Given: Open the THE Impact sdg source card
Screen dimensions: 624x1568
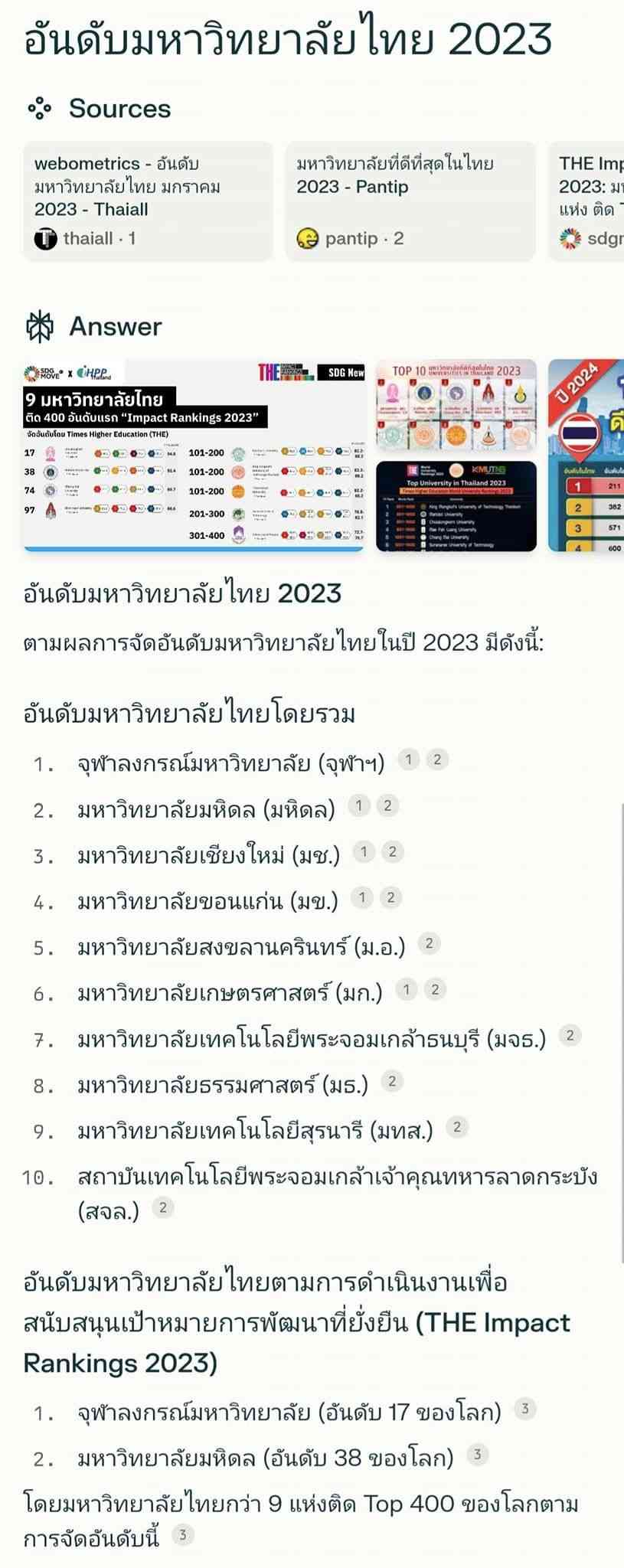Looking at the screenshot, I should point(590,201).
